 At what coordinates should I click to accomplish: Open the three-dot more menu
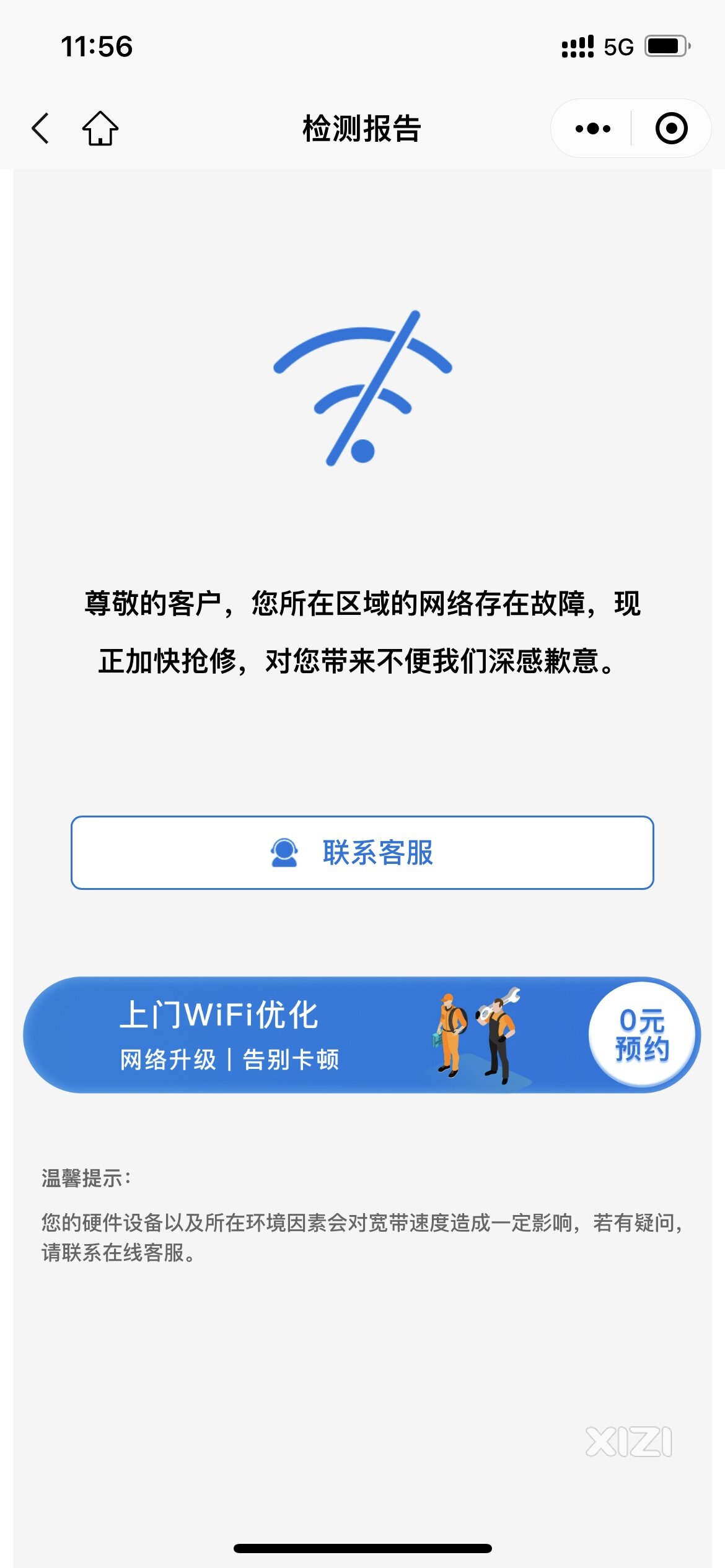pos(592,129)
